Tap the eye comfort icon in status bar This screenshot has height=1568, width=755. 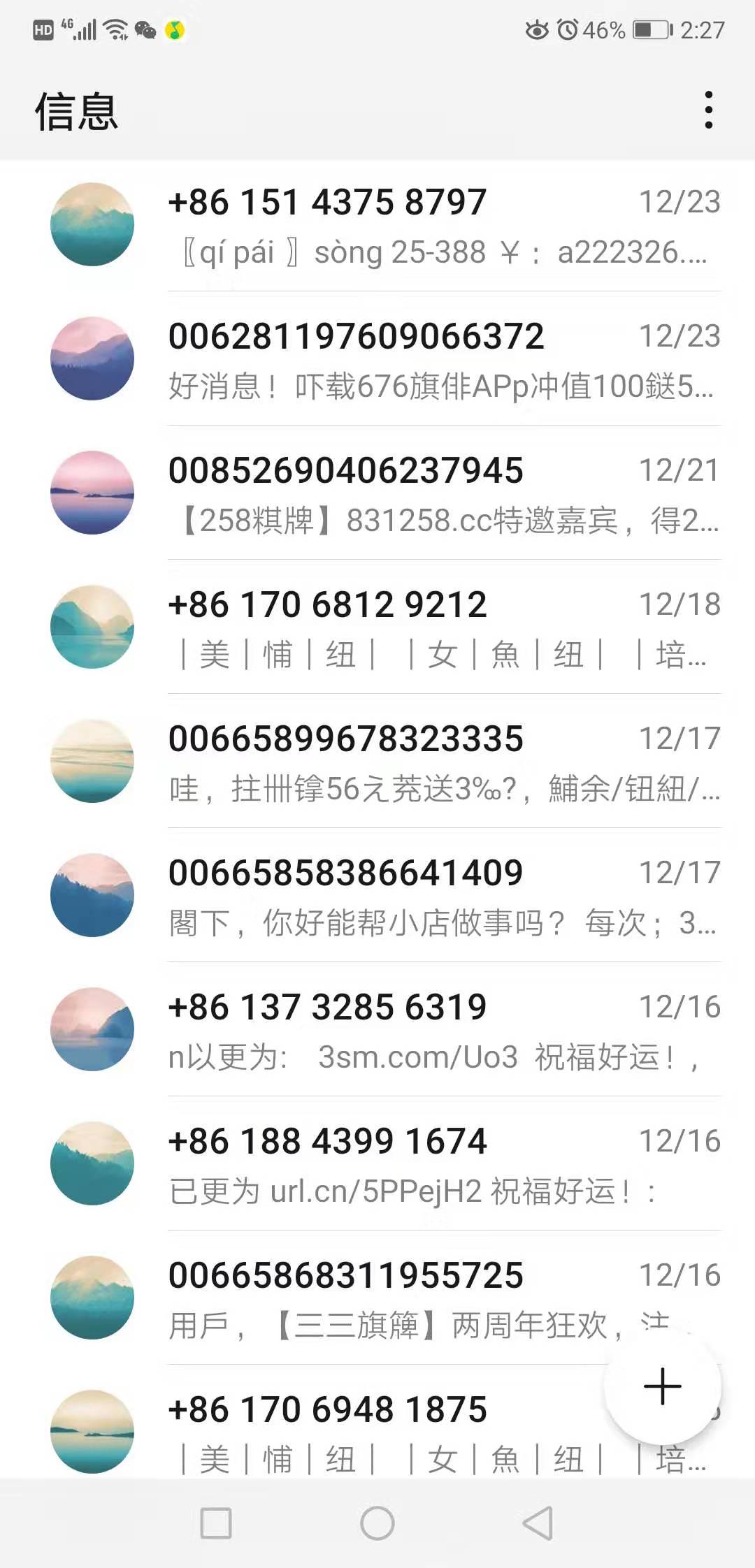tap(538, 31)
